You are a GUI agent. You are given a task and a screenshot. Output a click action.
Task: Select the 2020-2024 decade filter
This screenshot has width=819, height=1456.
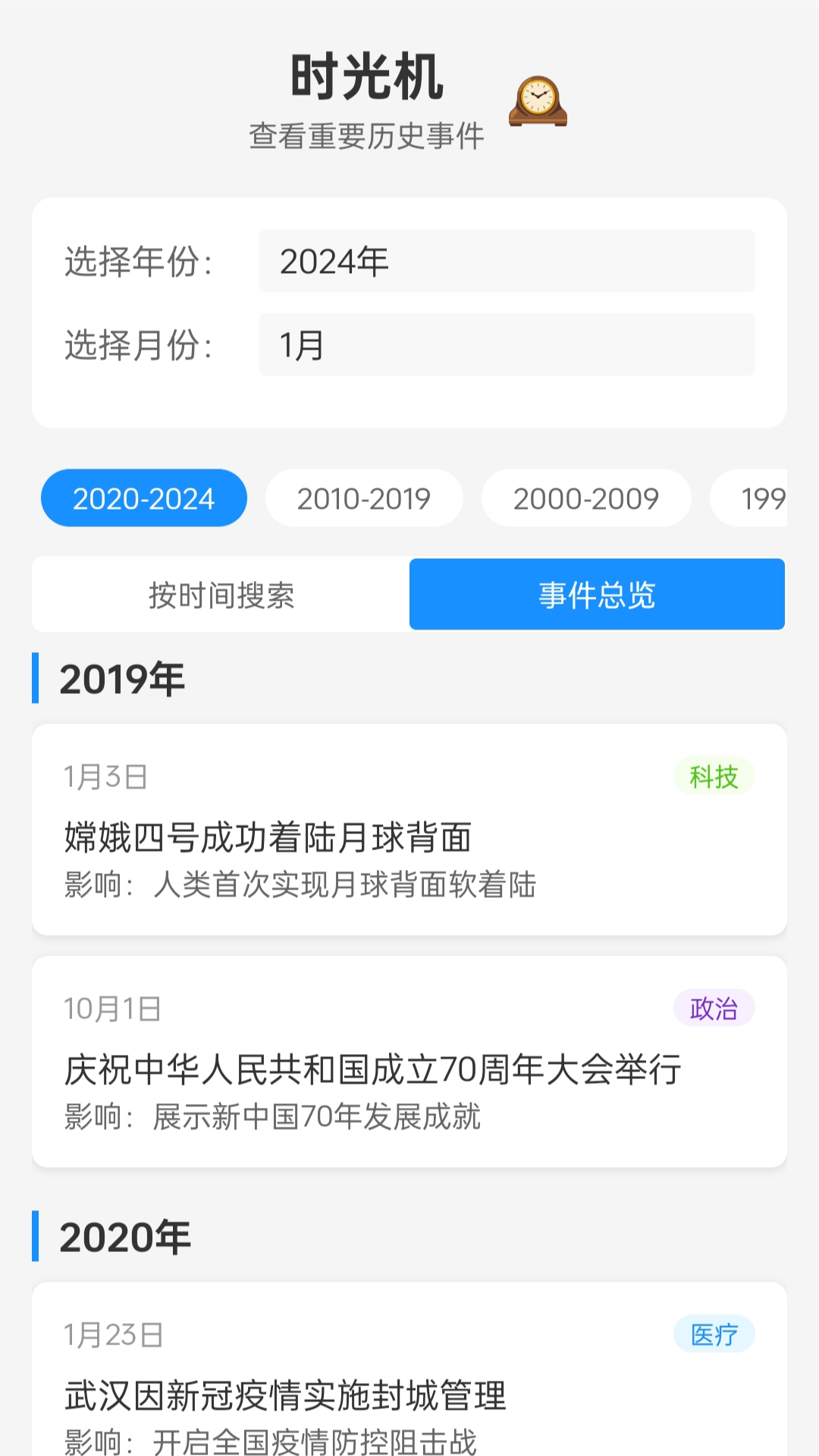tap(143, 498)
